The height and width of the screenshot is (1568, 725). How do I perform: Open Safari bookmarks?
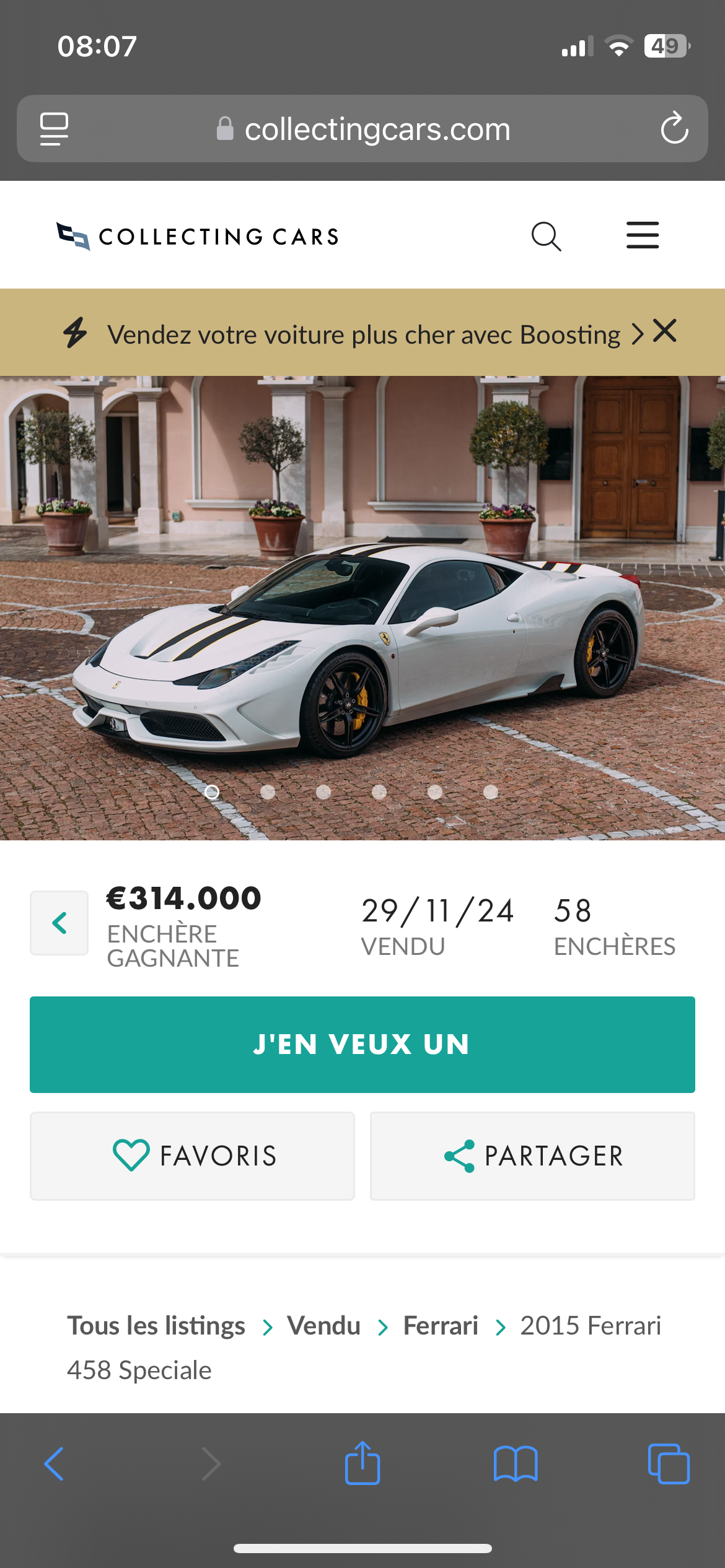point(516,1464)
